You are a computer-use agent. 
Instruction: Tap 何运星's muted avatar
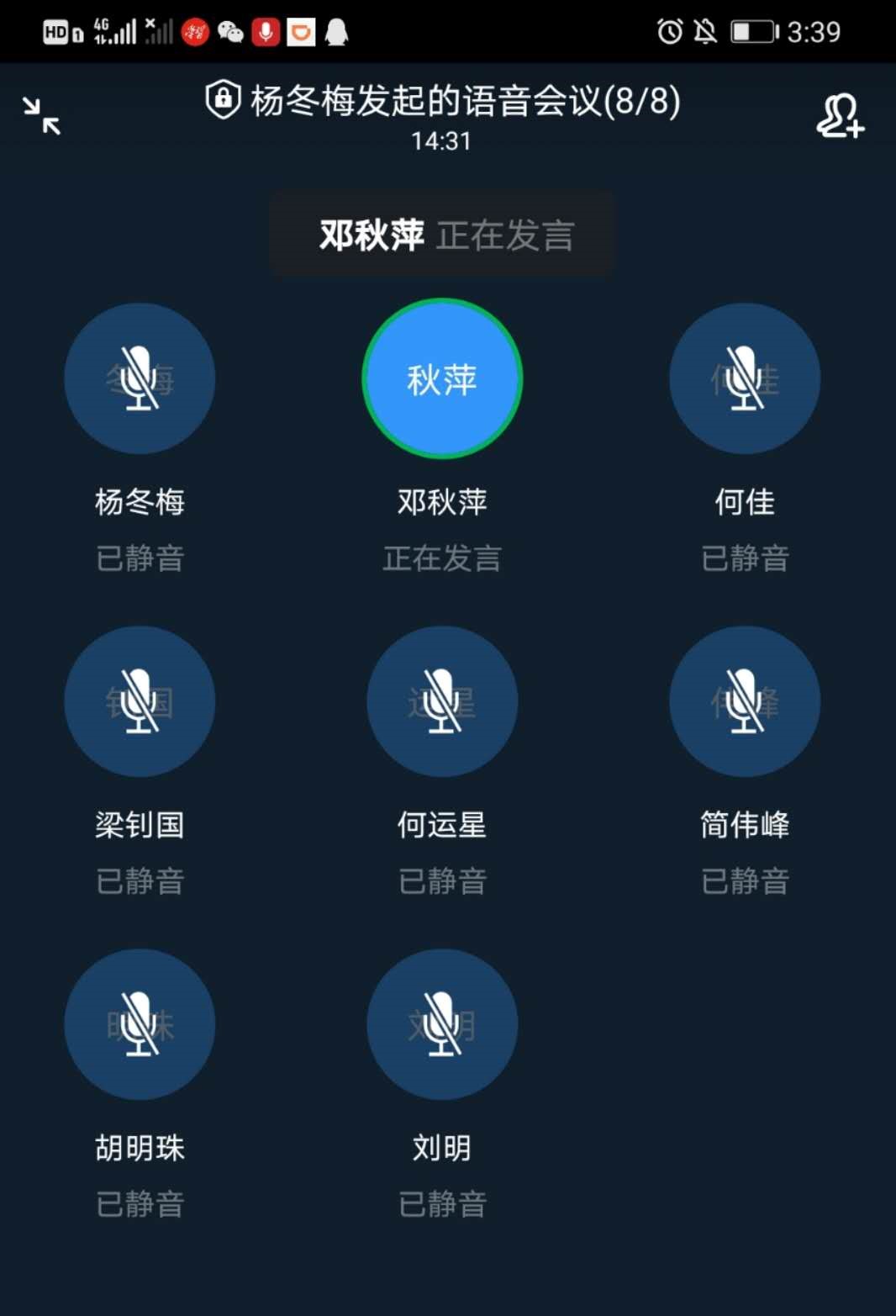(442, 701)
